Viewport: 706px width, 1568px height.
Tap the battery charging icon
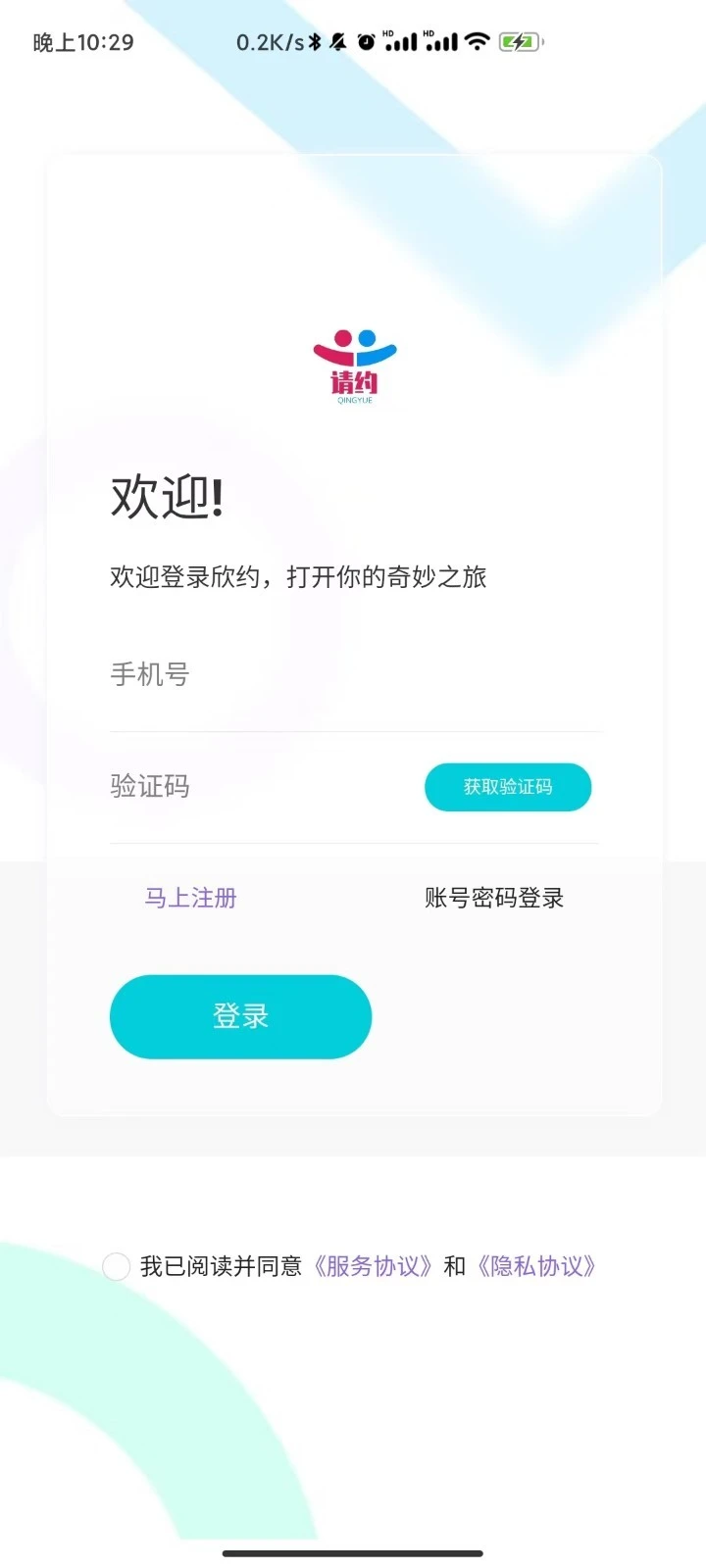[x=519, y=41]
